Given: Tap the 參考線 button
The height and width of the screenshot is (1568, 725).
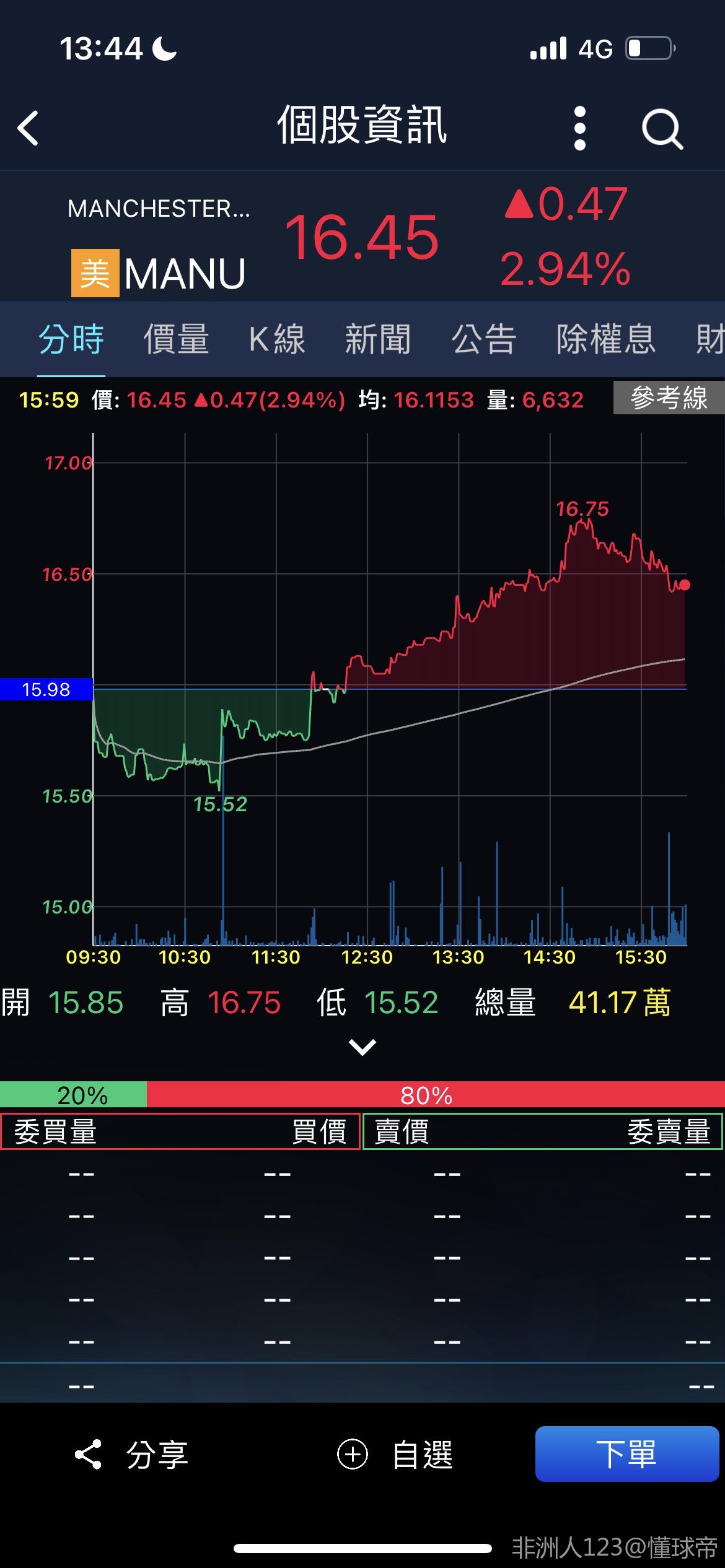Looking at the screenshot, I should coord(669,398).
